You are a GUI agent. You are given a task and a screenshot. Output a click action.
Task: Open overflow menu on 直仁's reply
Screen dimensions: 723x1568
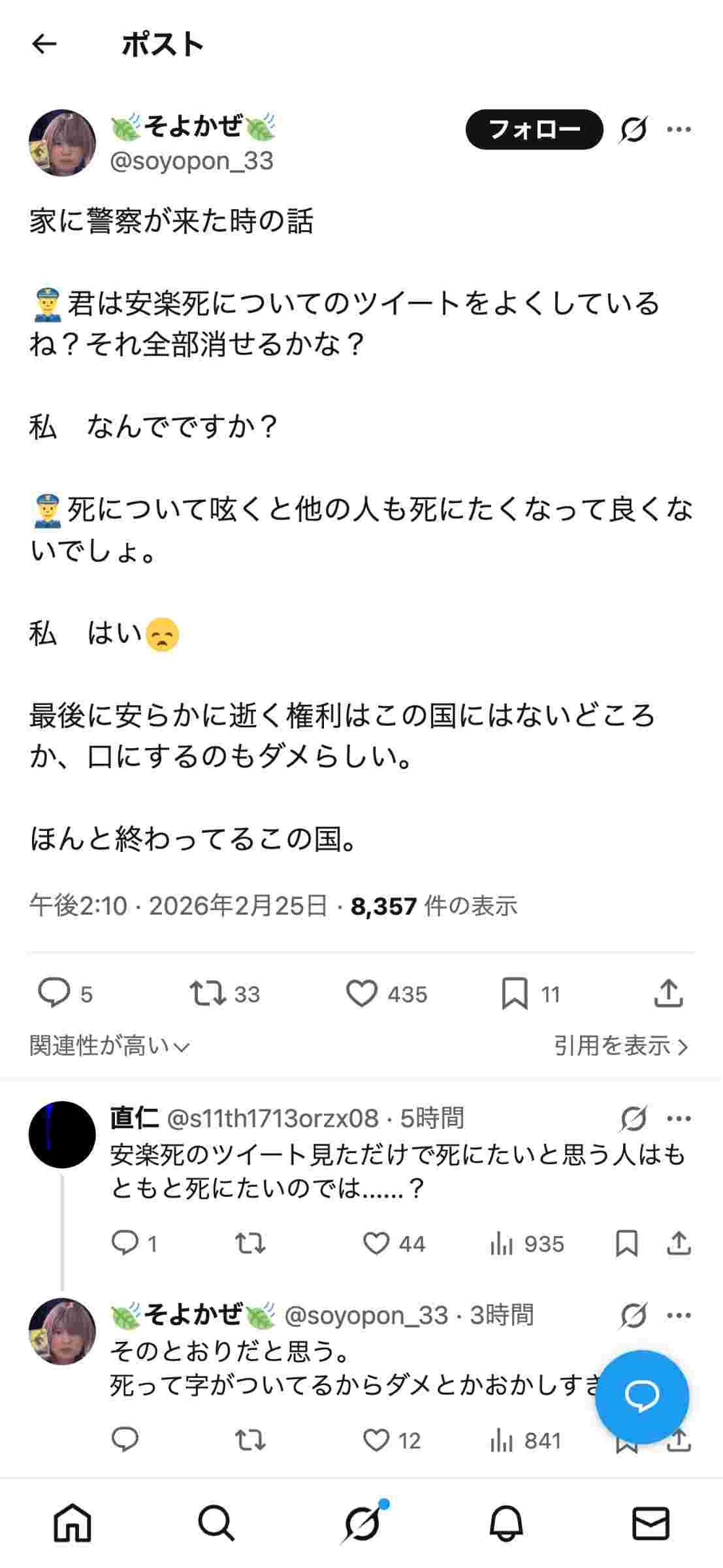pos(679,1119)
